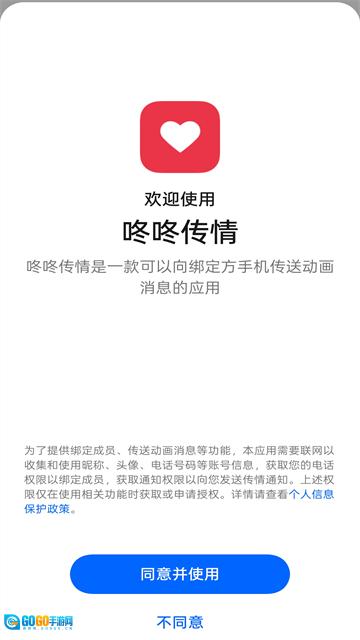The height and width of the screenshot is (640, 360).
Task: Tap the 同意并使用 button
Action: [180, 574]
